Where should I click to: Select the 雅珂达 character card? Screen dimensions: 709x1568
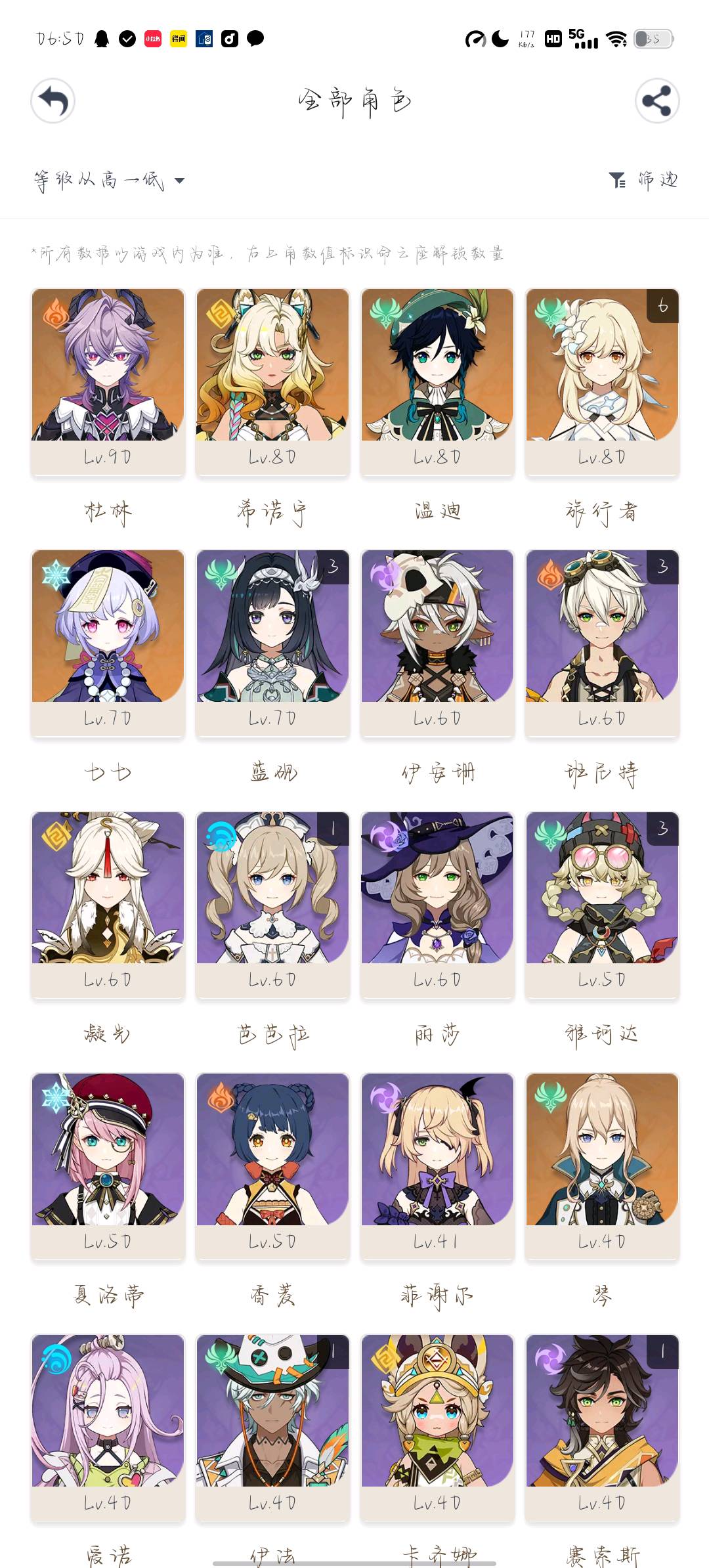click(602, 904)
